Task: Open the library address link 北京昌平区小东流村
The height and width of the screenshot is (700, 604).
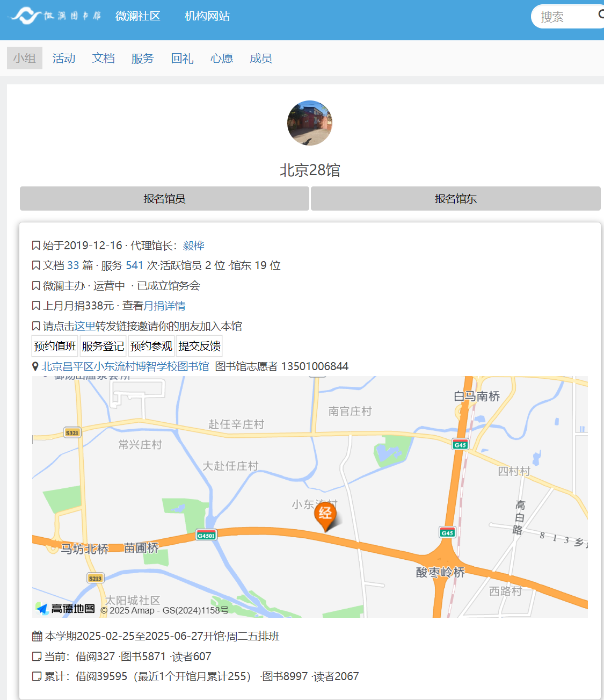Action: [125, 366]
